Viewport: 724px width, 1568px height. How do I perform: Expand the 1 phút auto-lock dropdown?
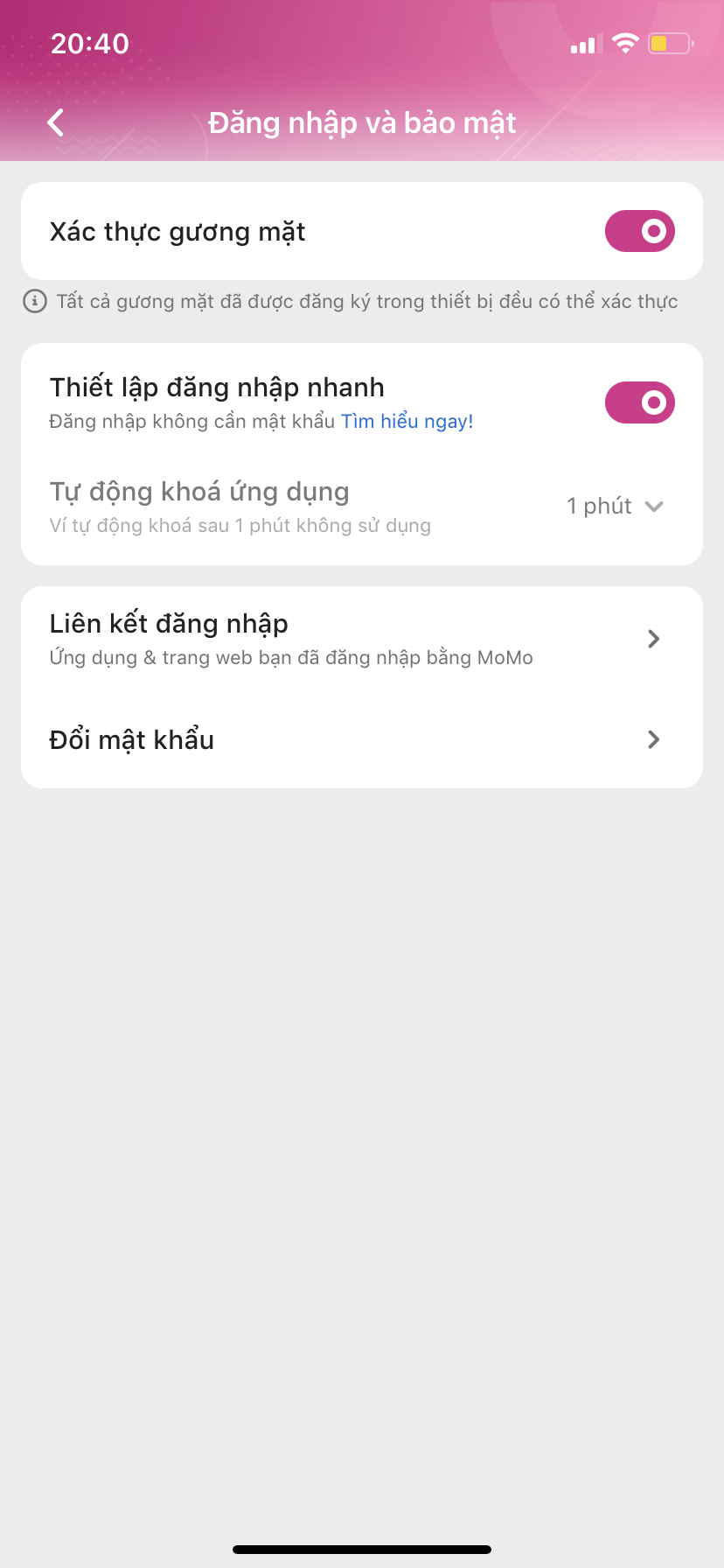click(616, 507)
